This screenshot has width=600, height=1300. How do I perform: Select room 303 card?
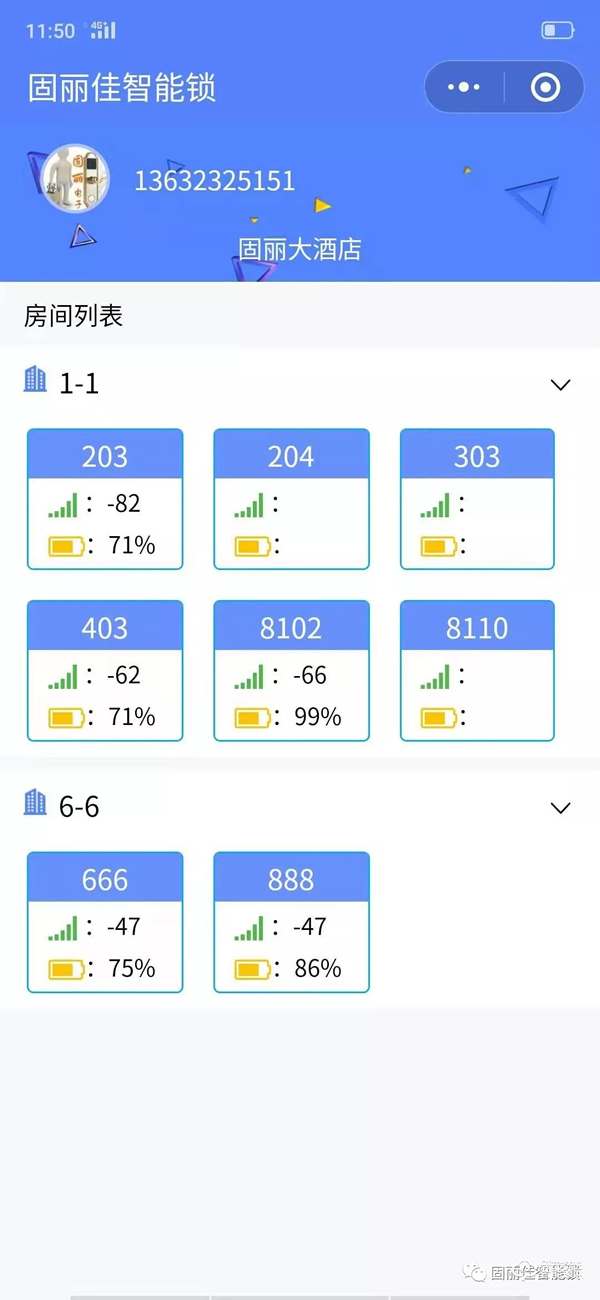(x=477, y=499)
